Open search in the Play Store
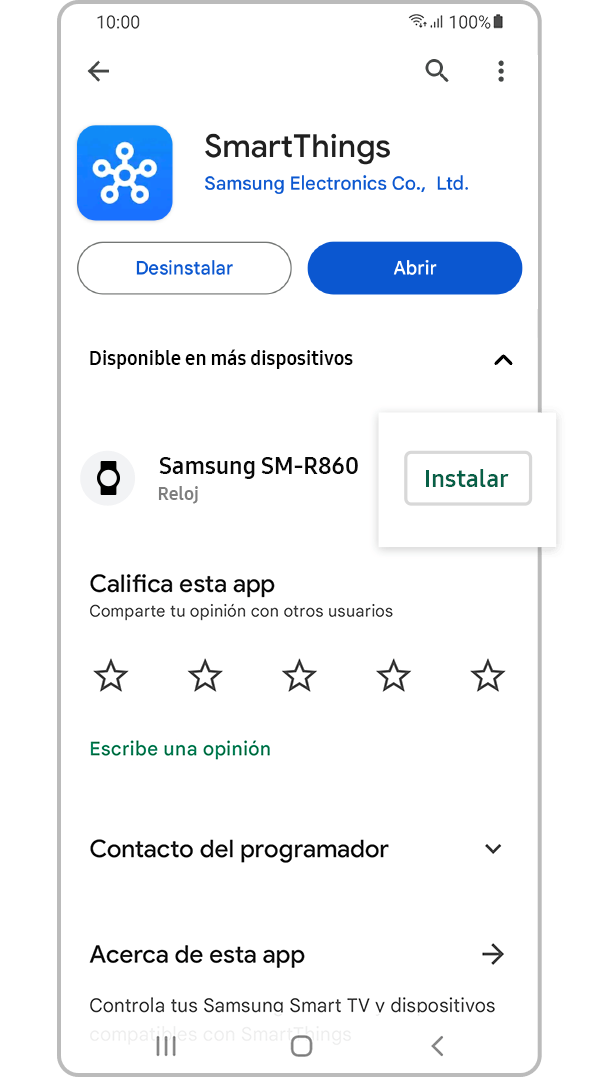Image resolution: width=600 pixels, height=1077 pixels. pos(437,71)
